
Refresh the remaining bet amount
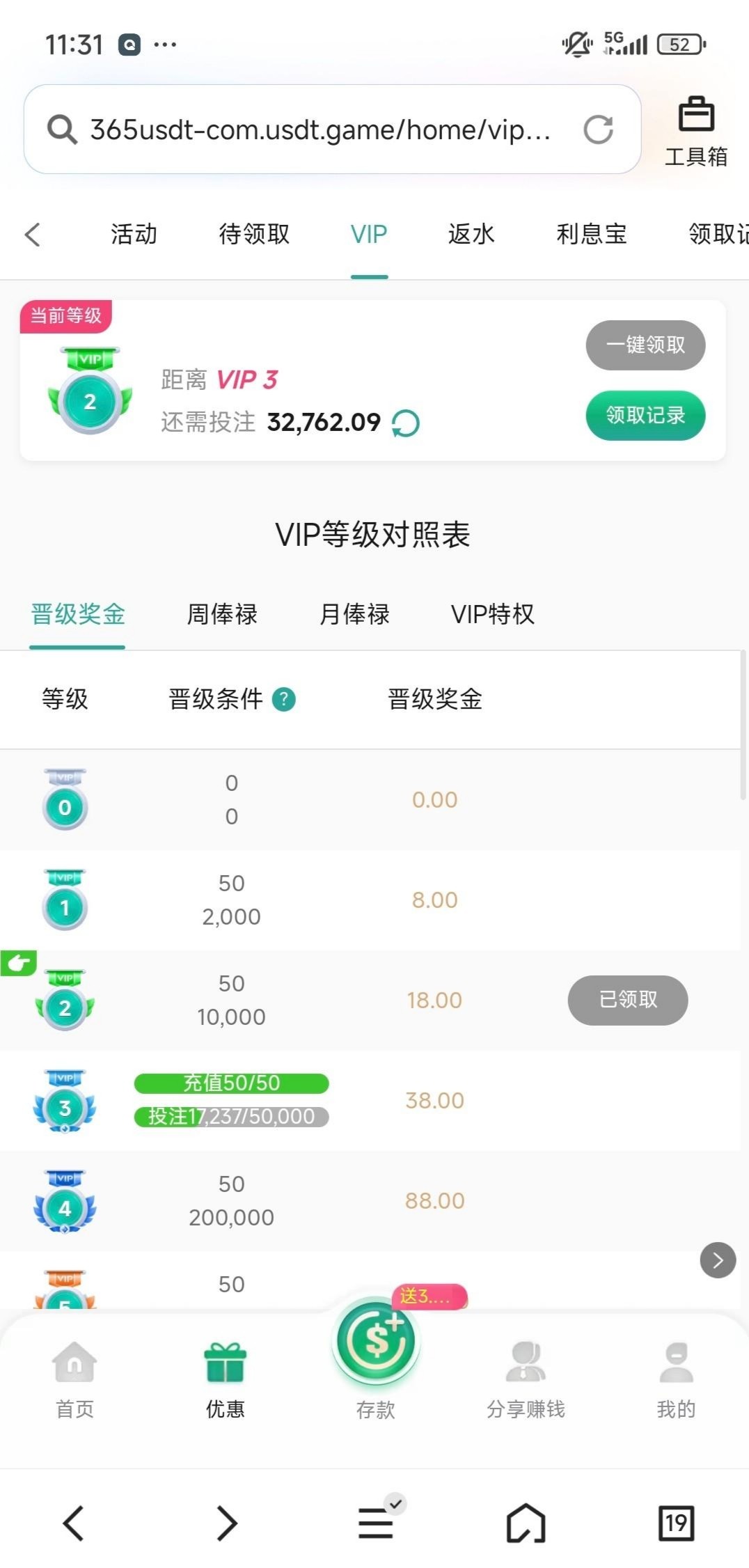(x=405, y=423)
